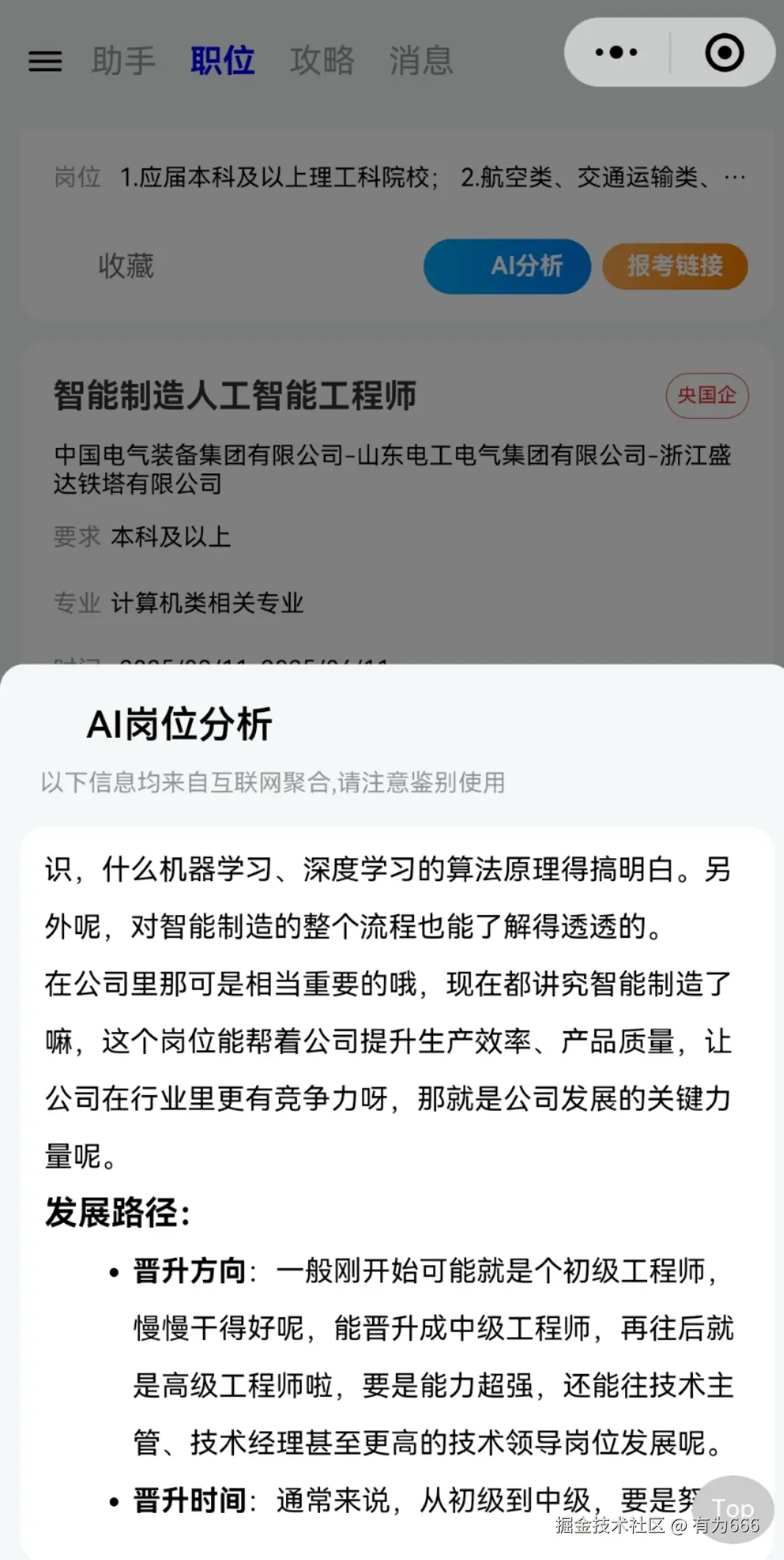Viewport: 784px width, 1560px height.
Task: Tap 收藏 to save the job
Action: pos(126,266)
